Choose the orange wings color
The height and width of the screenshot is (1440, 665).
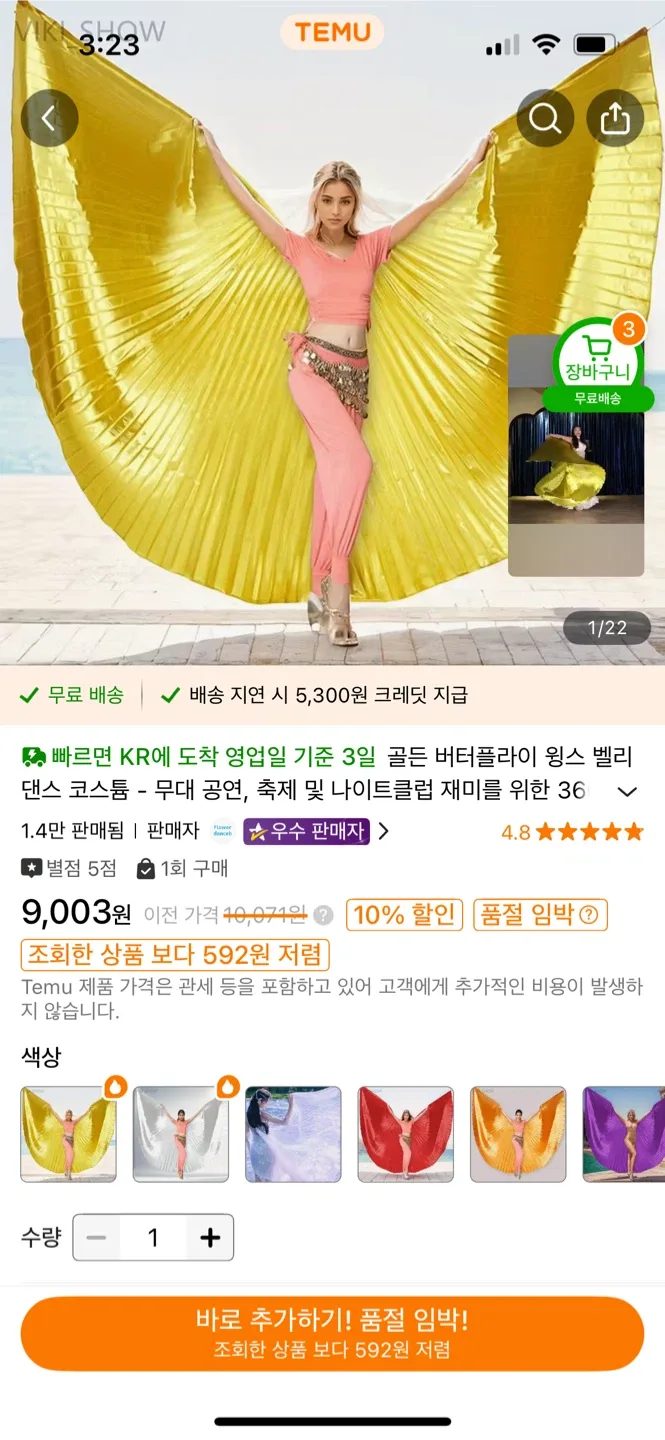coord(517,1134)
